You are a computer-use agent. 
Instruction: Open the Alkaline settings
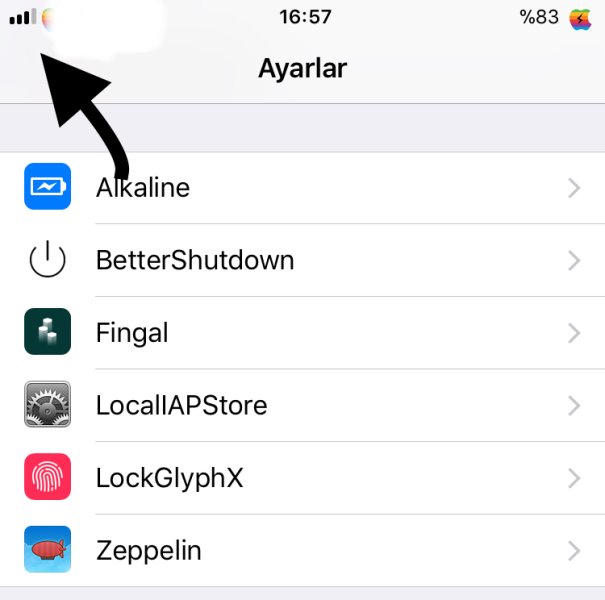point(300,188)
